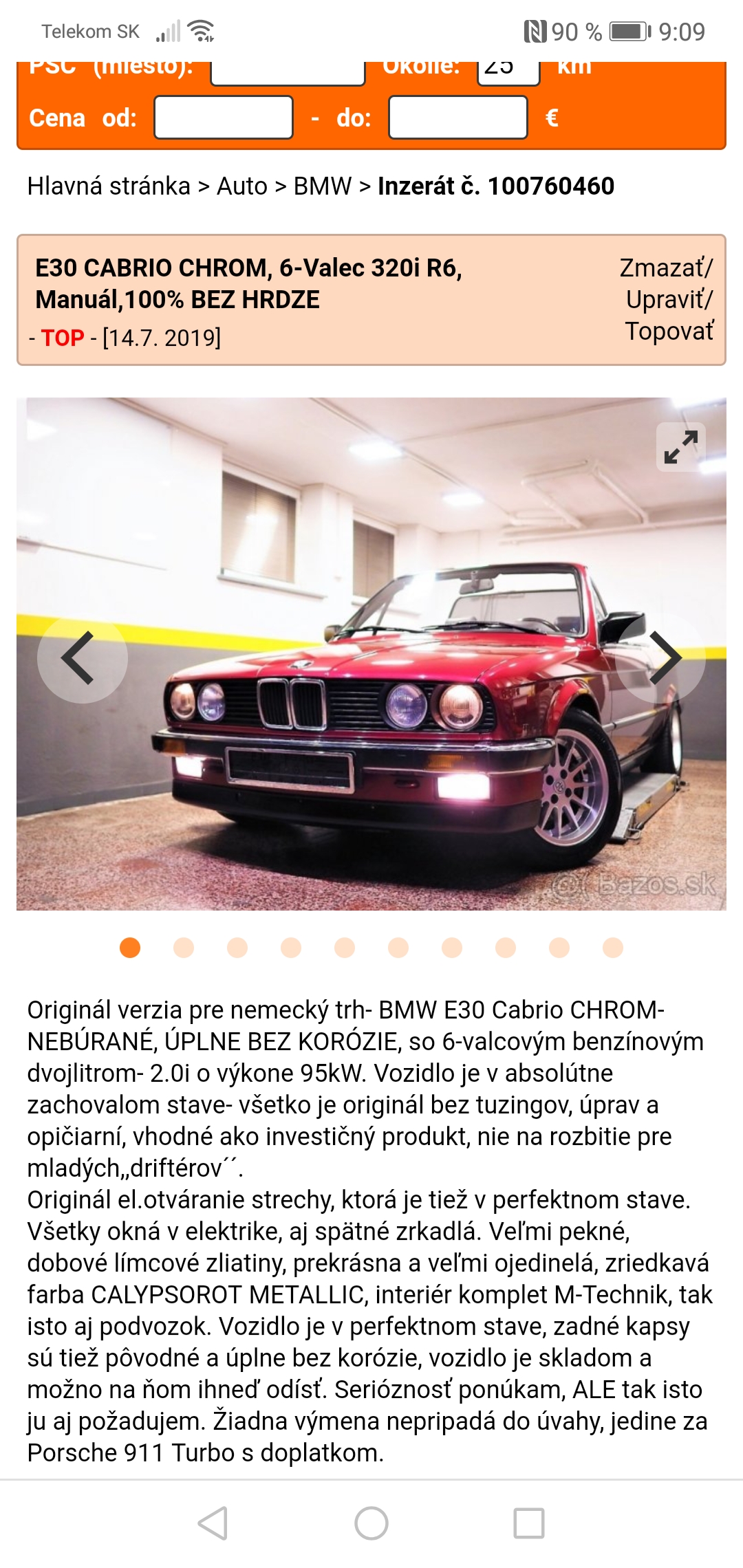Image resolution: width=743 pixels, height=1568 pixels.
Task: Tap Topovať to promote the ad
Action: [x=669, y=331]
